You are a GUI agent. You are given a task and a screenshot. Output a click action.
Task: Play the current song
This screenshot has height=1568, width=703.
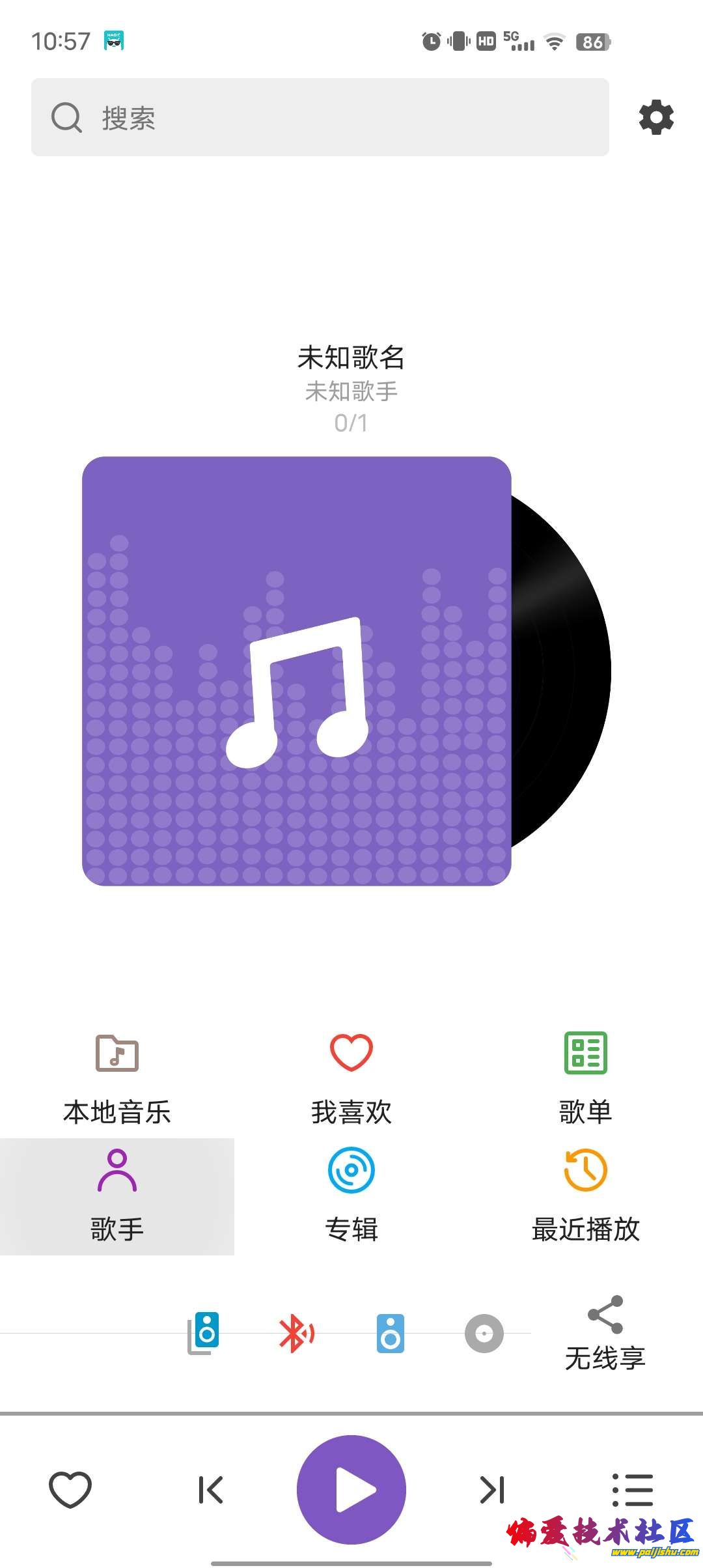(351, 1489)
